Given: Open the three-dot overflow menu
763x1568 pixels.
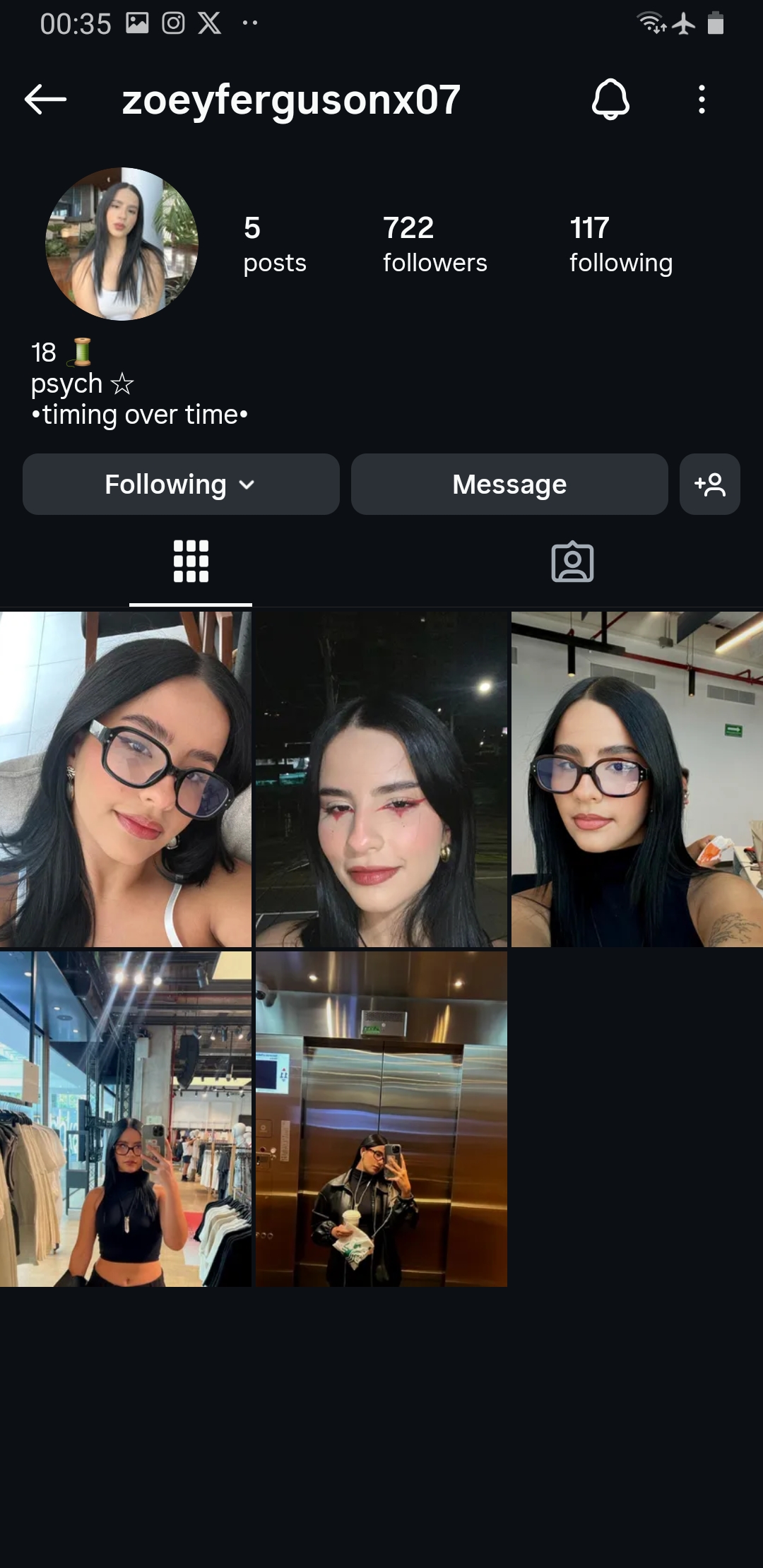Looking at the screenshot, I should tap(701, 100).
